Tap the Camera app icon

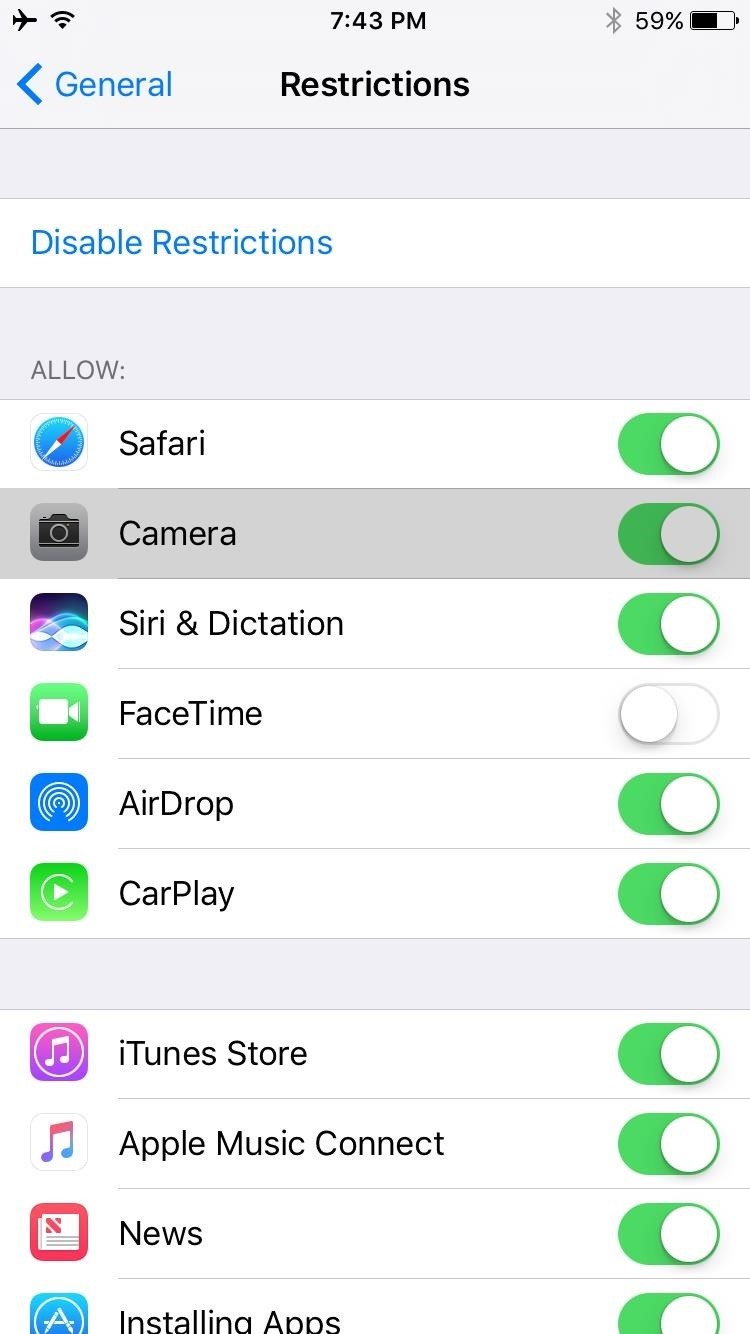(58, 533)
